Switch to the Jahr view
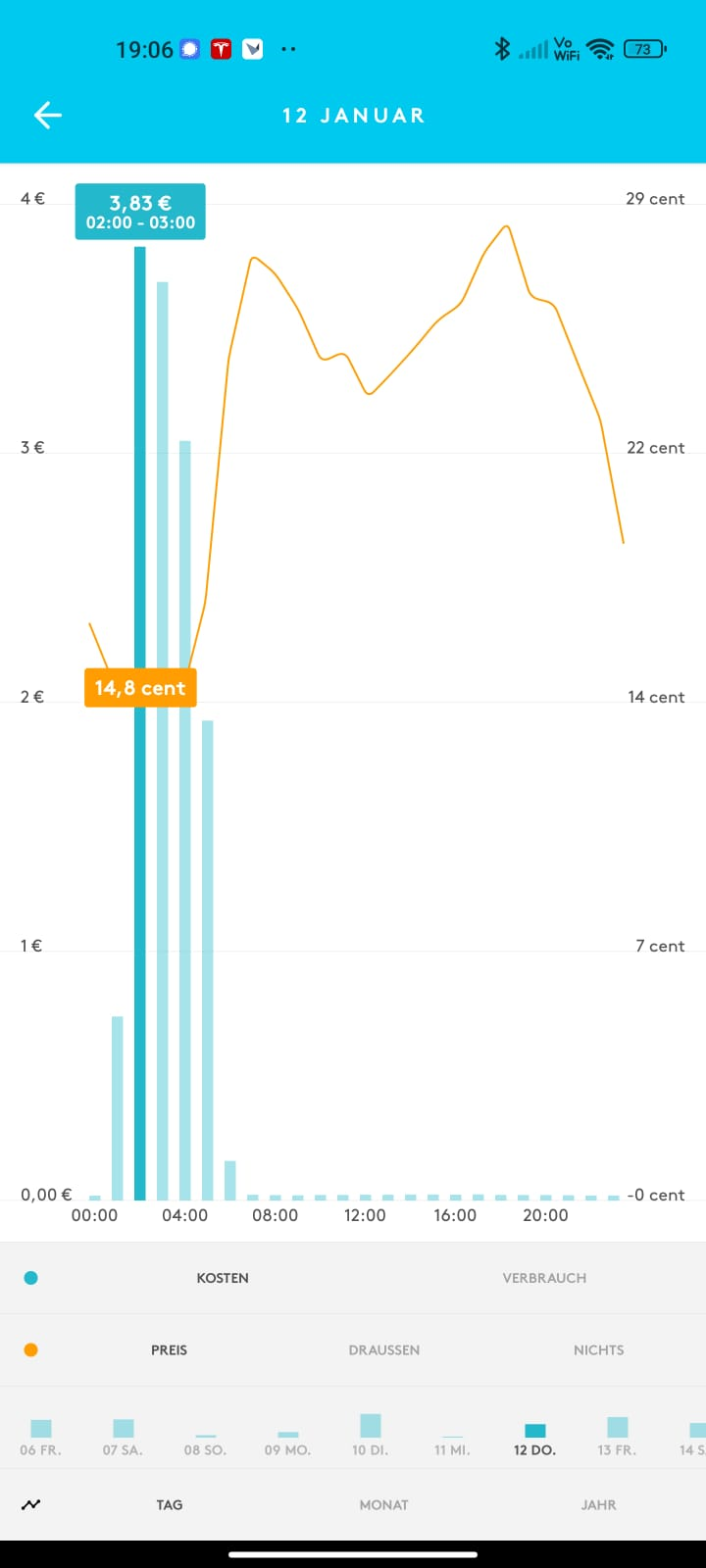Image resolution: width=706 pixels, height=1568 pixels. pyautogui.click(x=598, y=1504)
